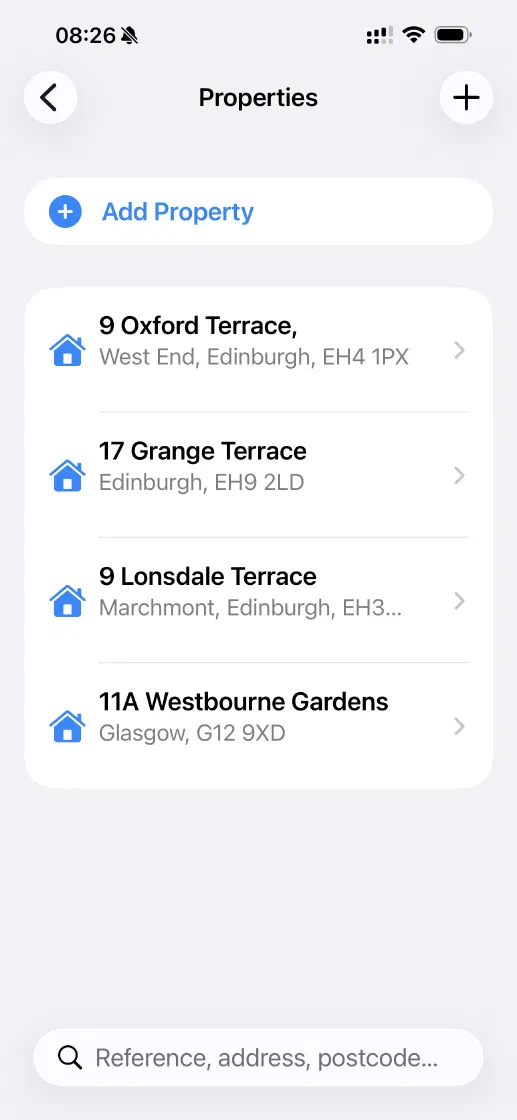Open 17 Grange Terrace property
Image resolution: width=517 pixels, height=1120 pixels.
point(258,475)
